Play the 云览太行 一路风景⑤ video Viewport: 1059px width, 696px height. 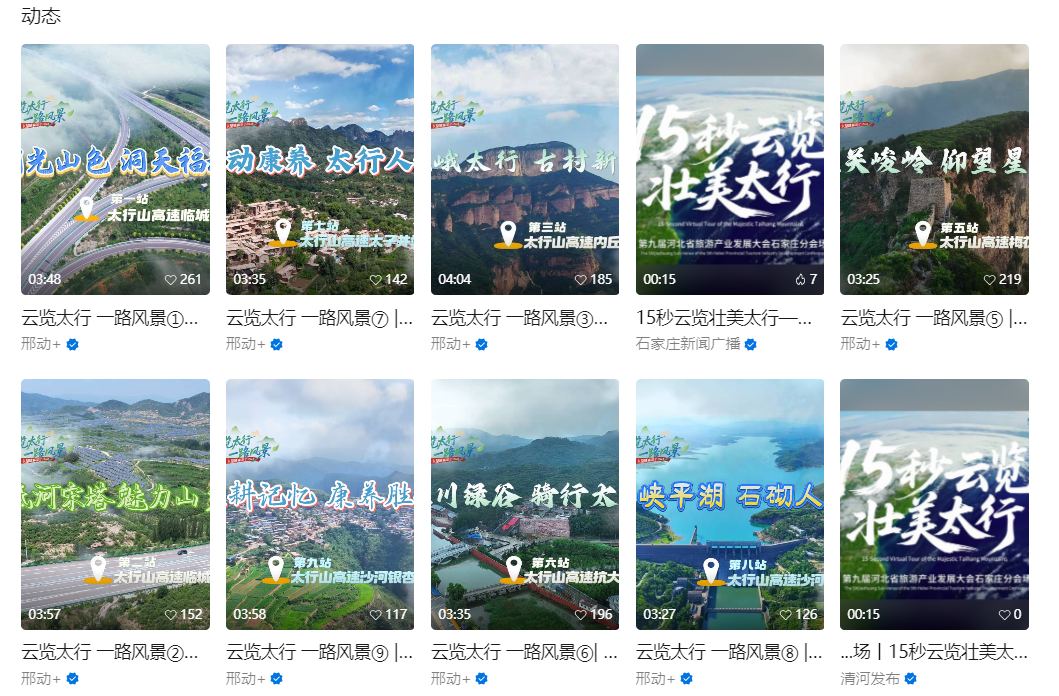click(x=934, y=169)
